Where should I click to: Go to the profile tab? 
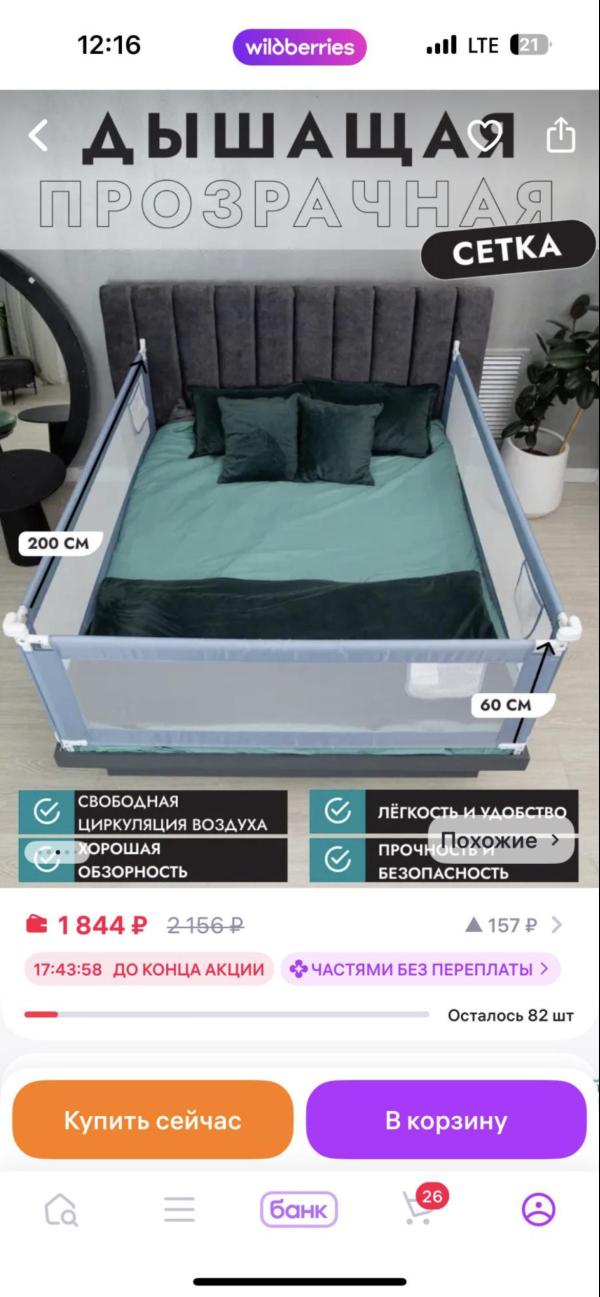coord(538,1210)
